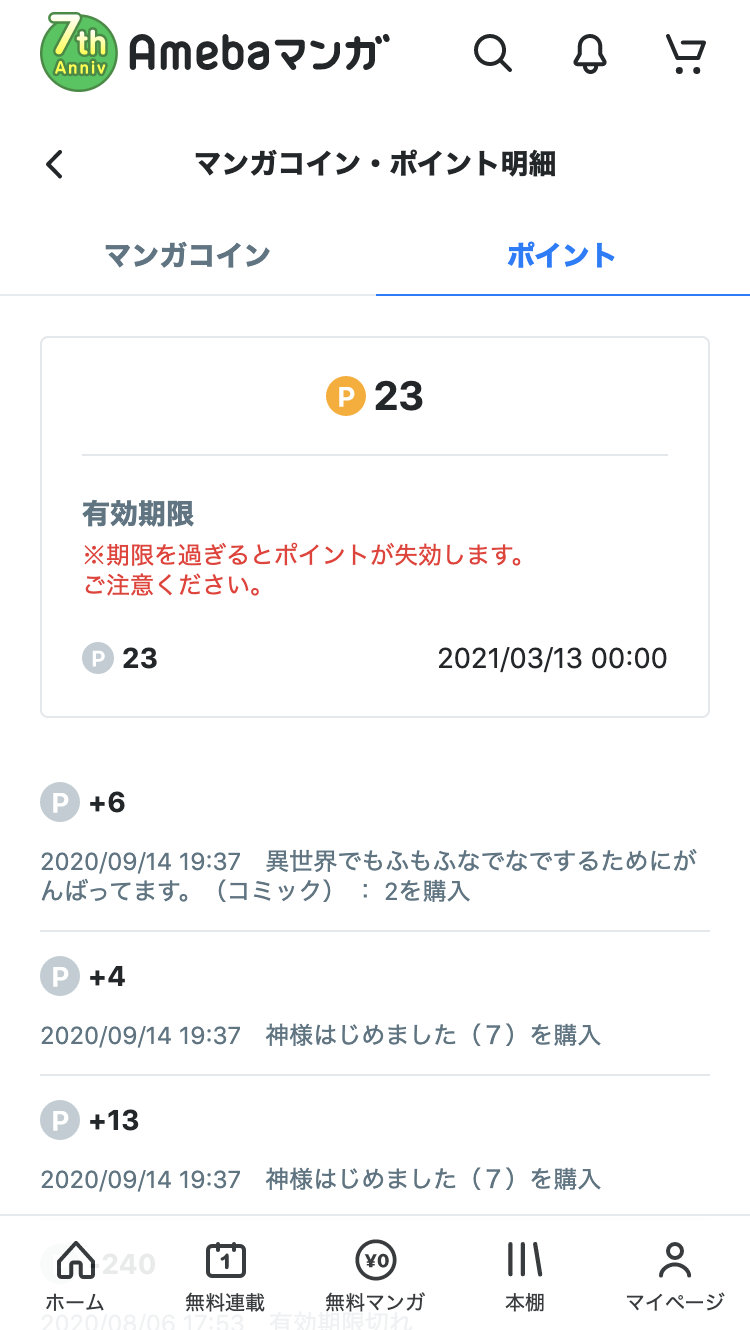Switch to the マンガコイン tab
The image size is (750, 1330).
coord(187,255)
